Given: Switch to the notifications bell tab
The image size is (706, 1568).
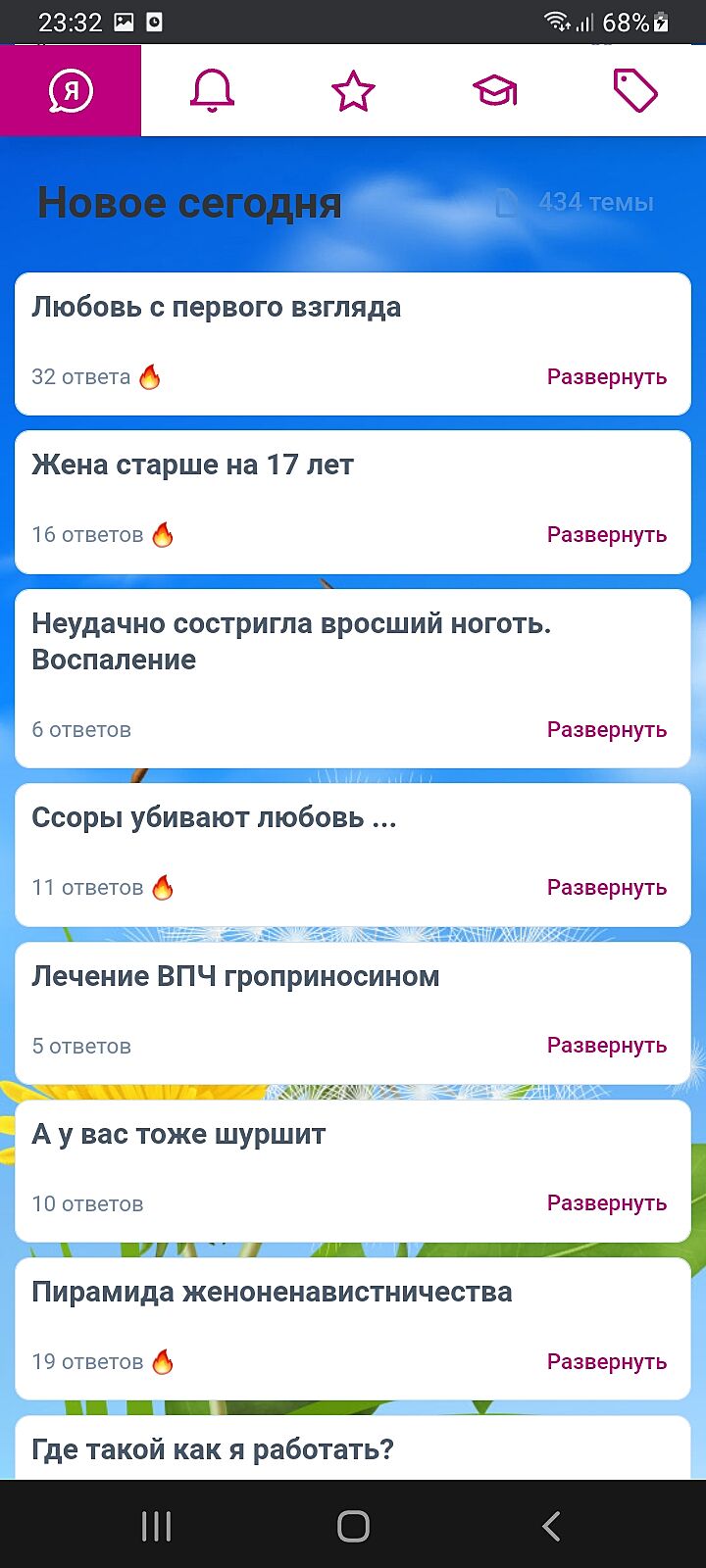Looking at the screenshot, I should click(212, 91).
